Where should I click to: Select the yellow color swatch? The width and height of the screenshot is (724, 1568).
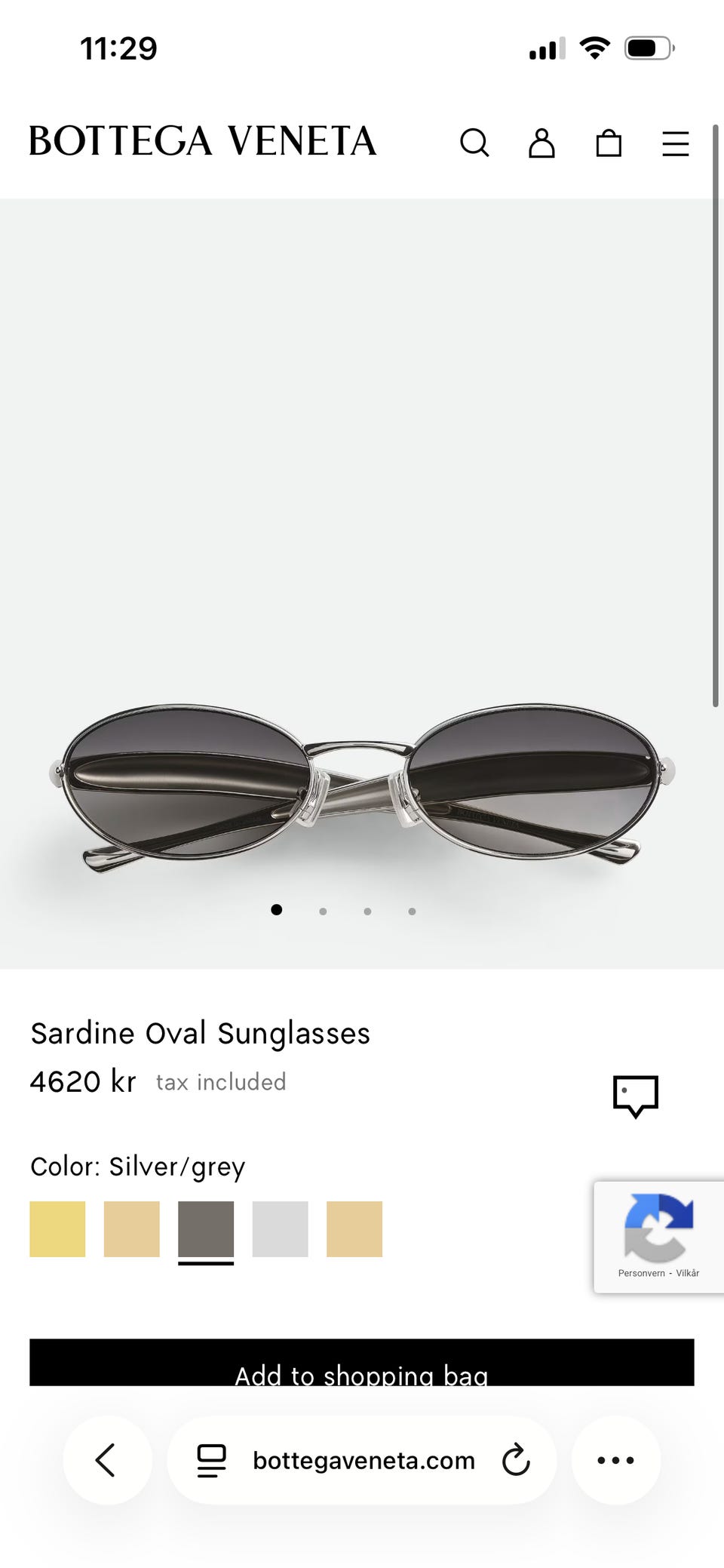click(57, 1229)
